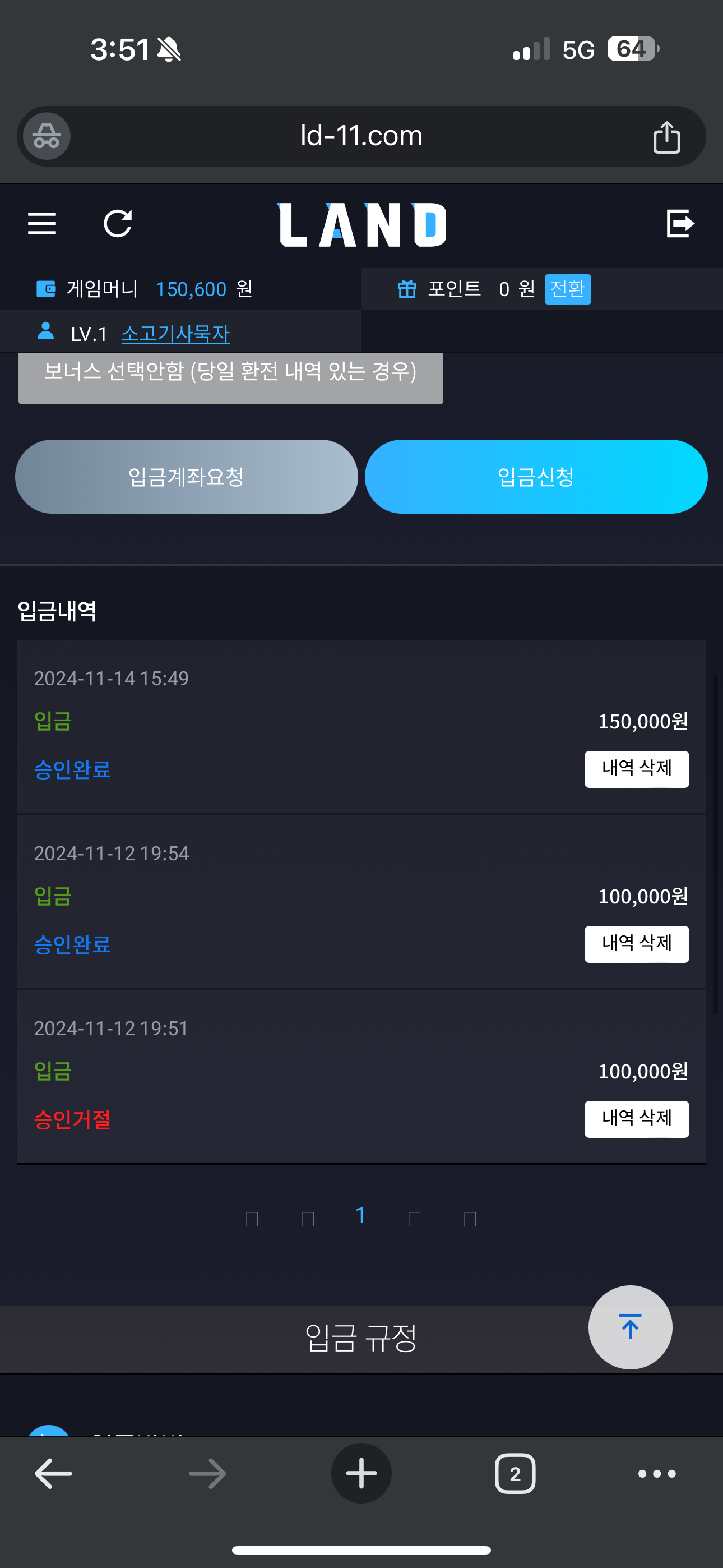Go back in the browser
Screen dimensions: 723x1568
pyautogui.click(x=54, y=1474)
